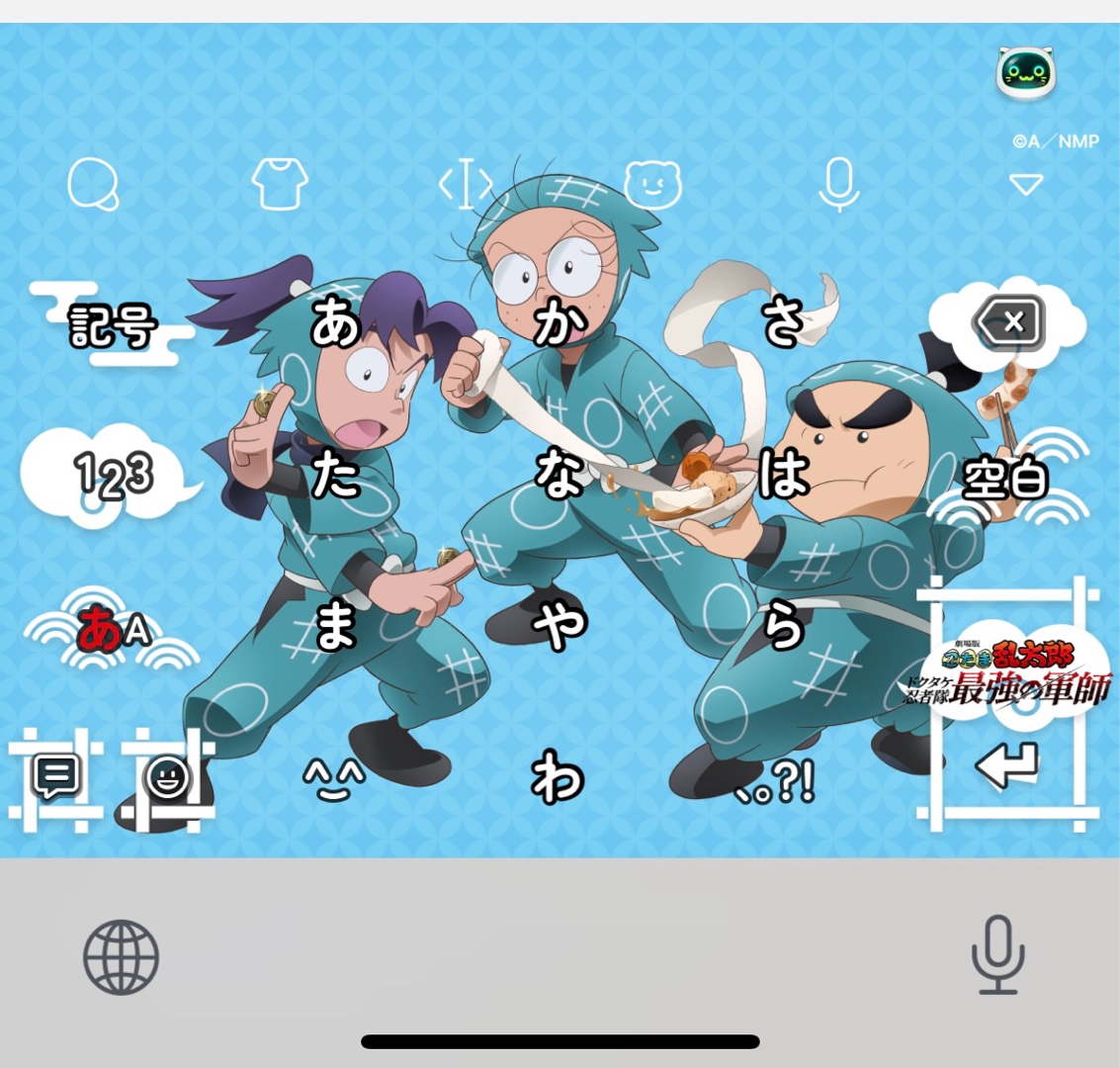This screenshot has height=1068, width=1120.
Task: Start system dictation with the bottom microphone
Action: pyautogui.click(x=997, y=955)
